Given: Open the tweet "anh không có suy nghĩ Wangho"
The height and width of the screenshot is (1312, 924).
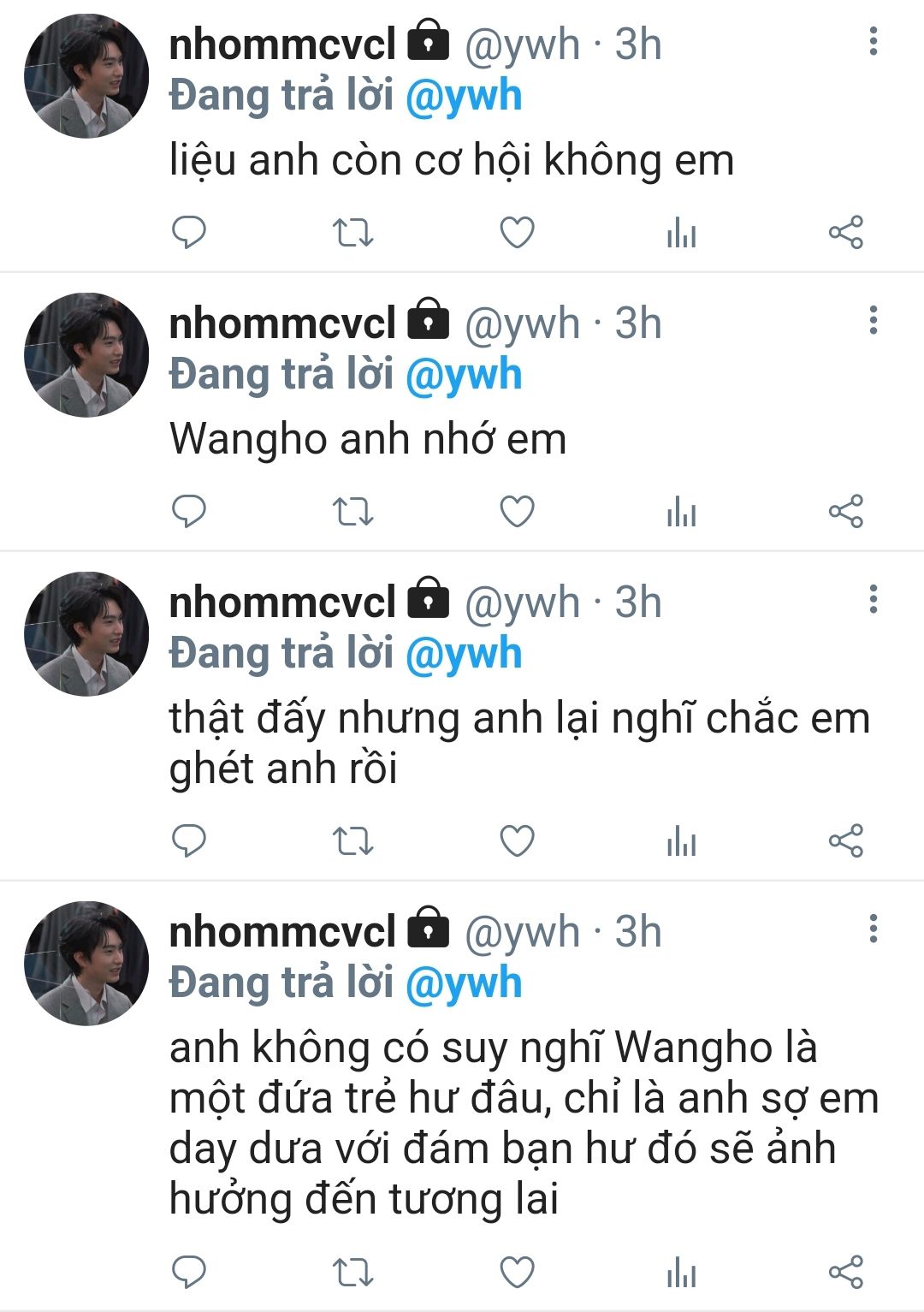Looking at the screenshot, I should [524, 1123].
